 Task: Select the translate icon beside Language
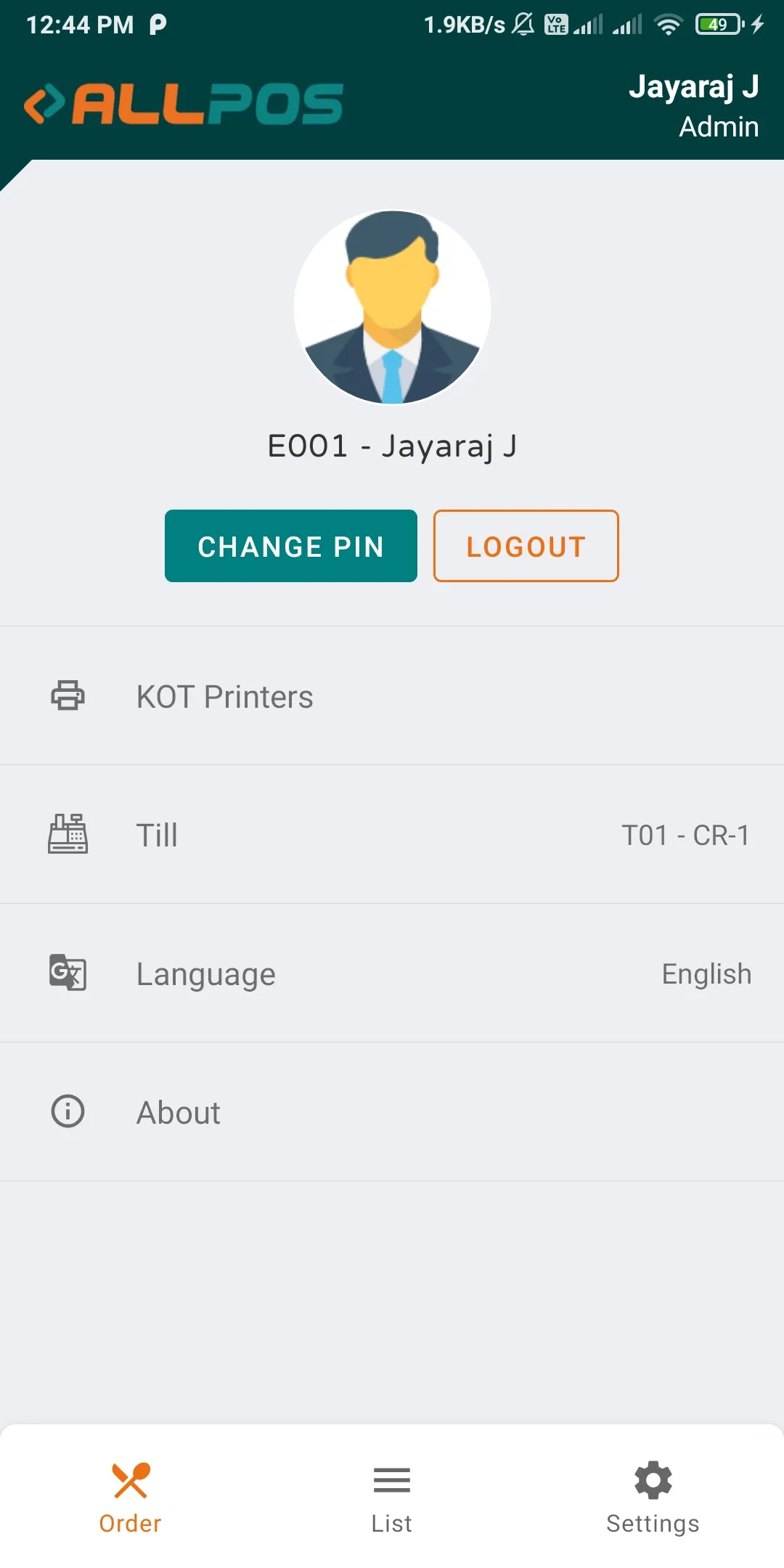[x=68, y=973]
